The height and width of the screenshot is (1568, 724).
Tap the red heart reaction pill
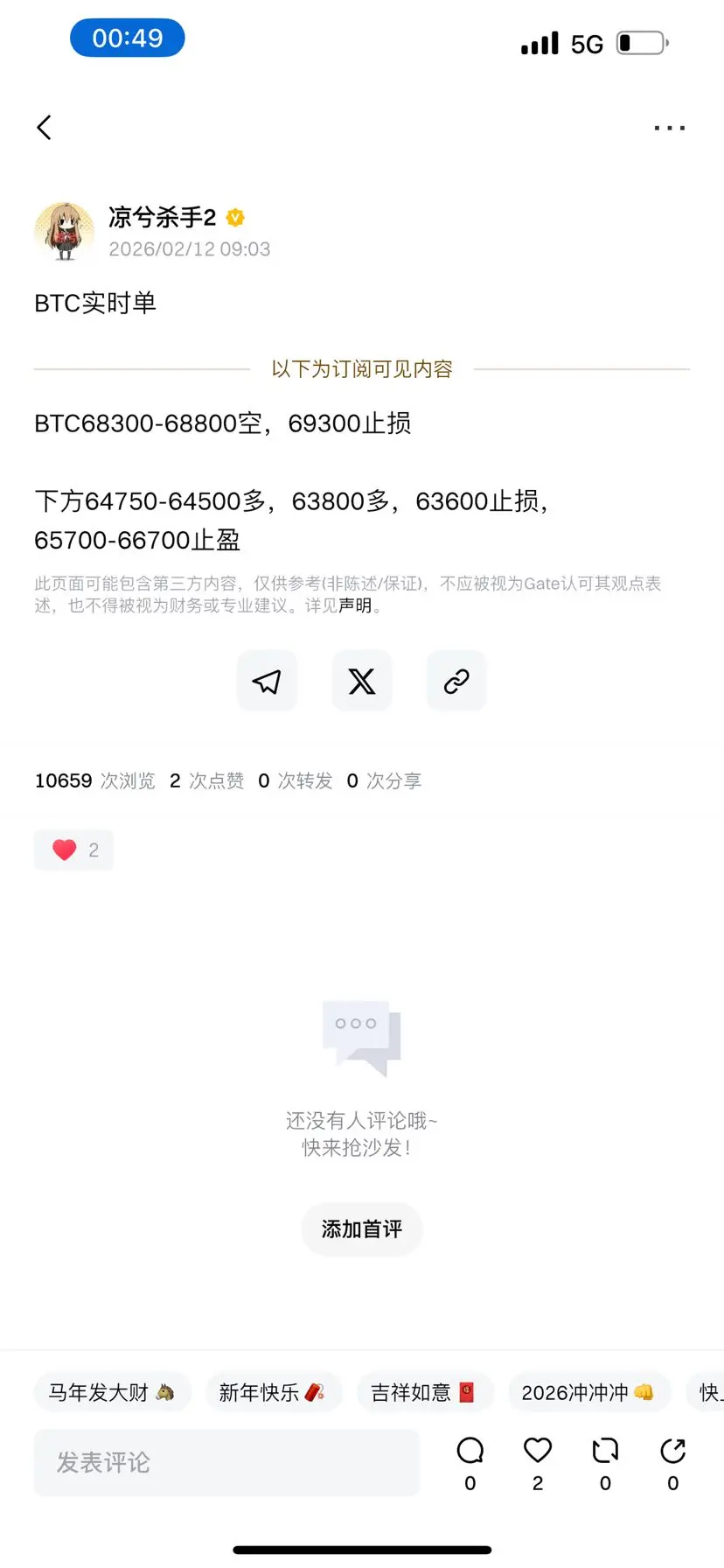coord(73,850)
